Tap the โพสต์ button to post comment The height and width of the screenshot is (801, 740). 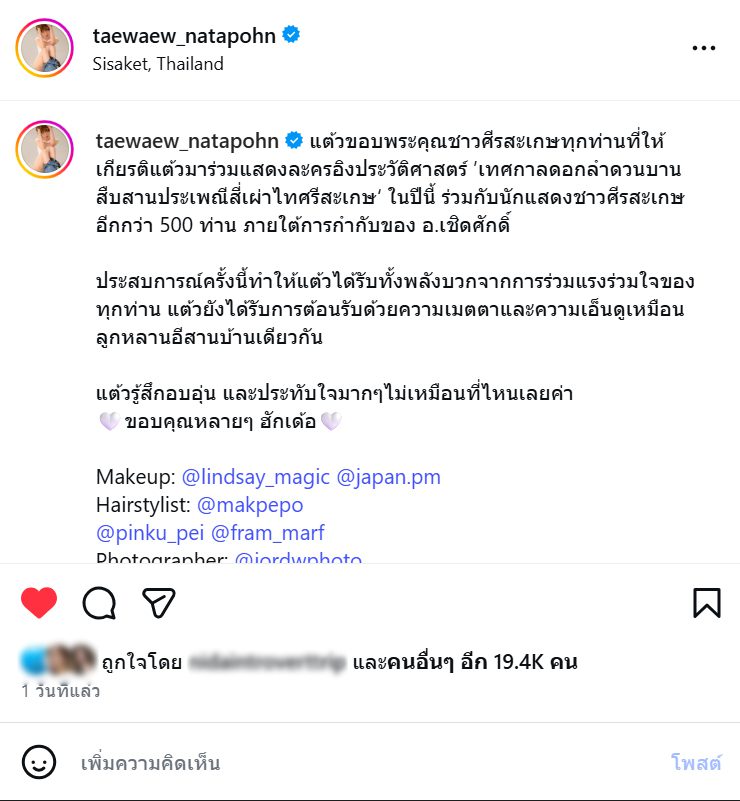[x=695, y=763]
